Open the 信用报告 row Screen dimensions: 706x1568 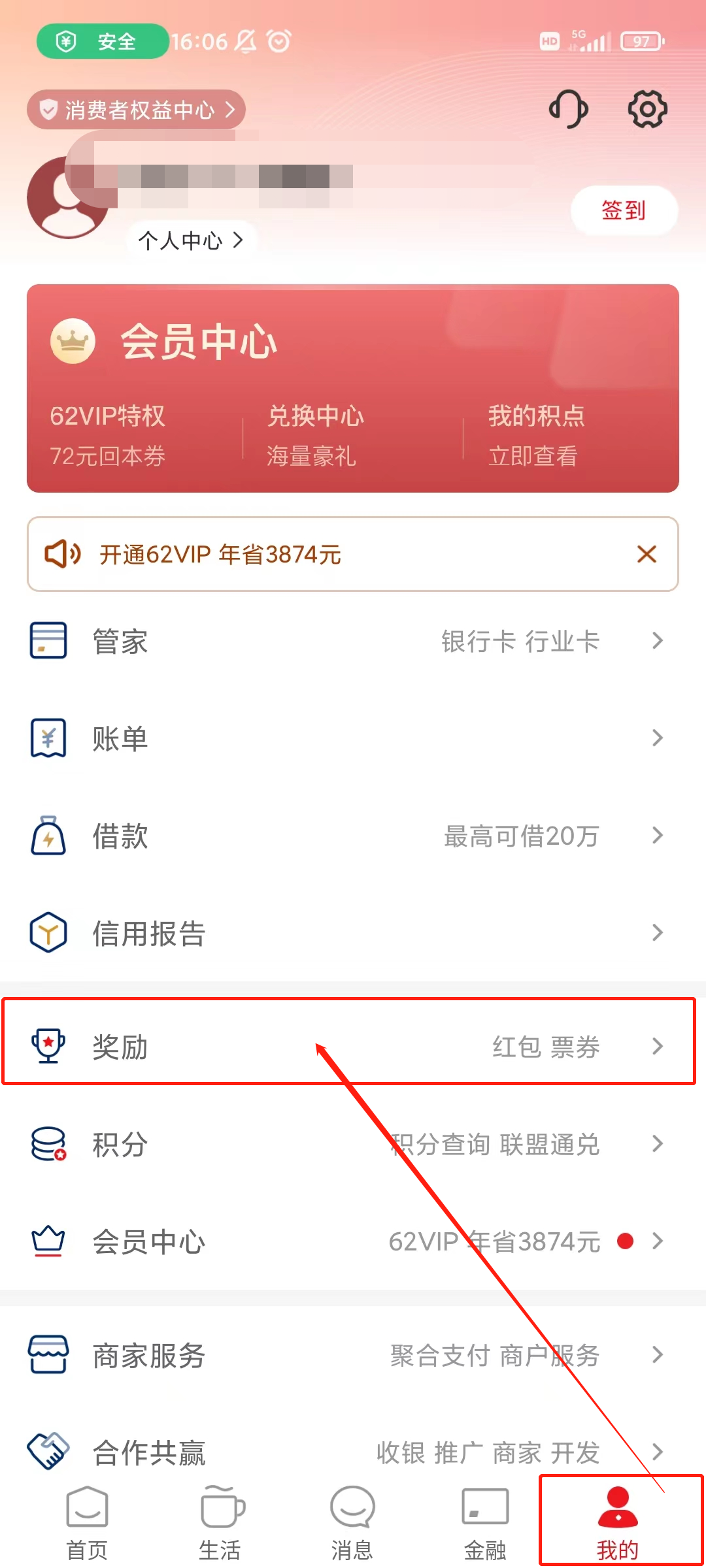(353, 933)
